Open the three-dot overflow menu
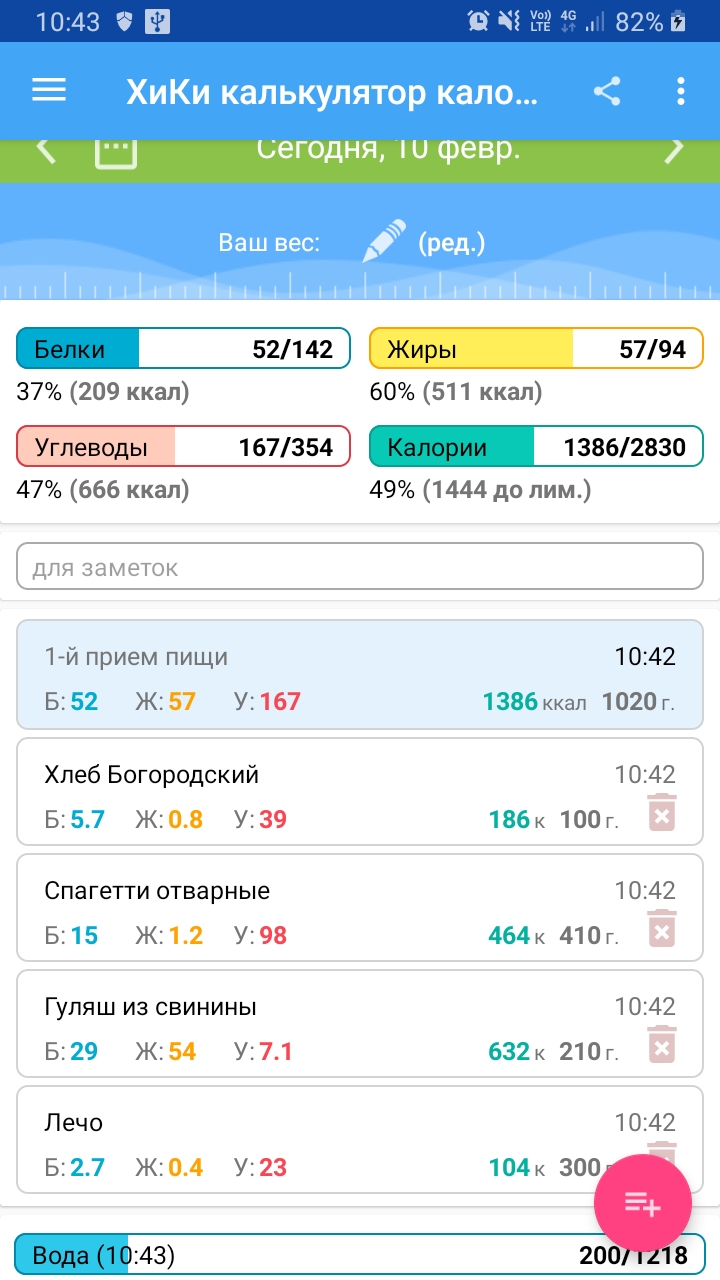The width and height of the screenshot is (720, 1280). tap(681, 92)
